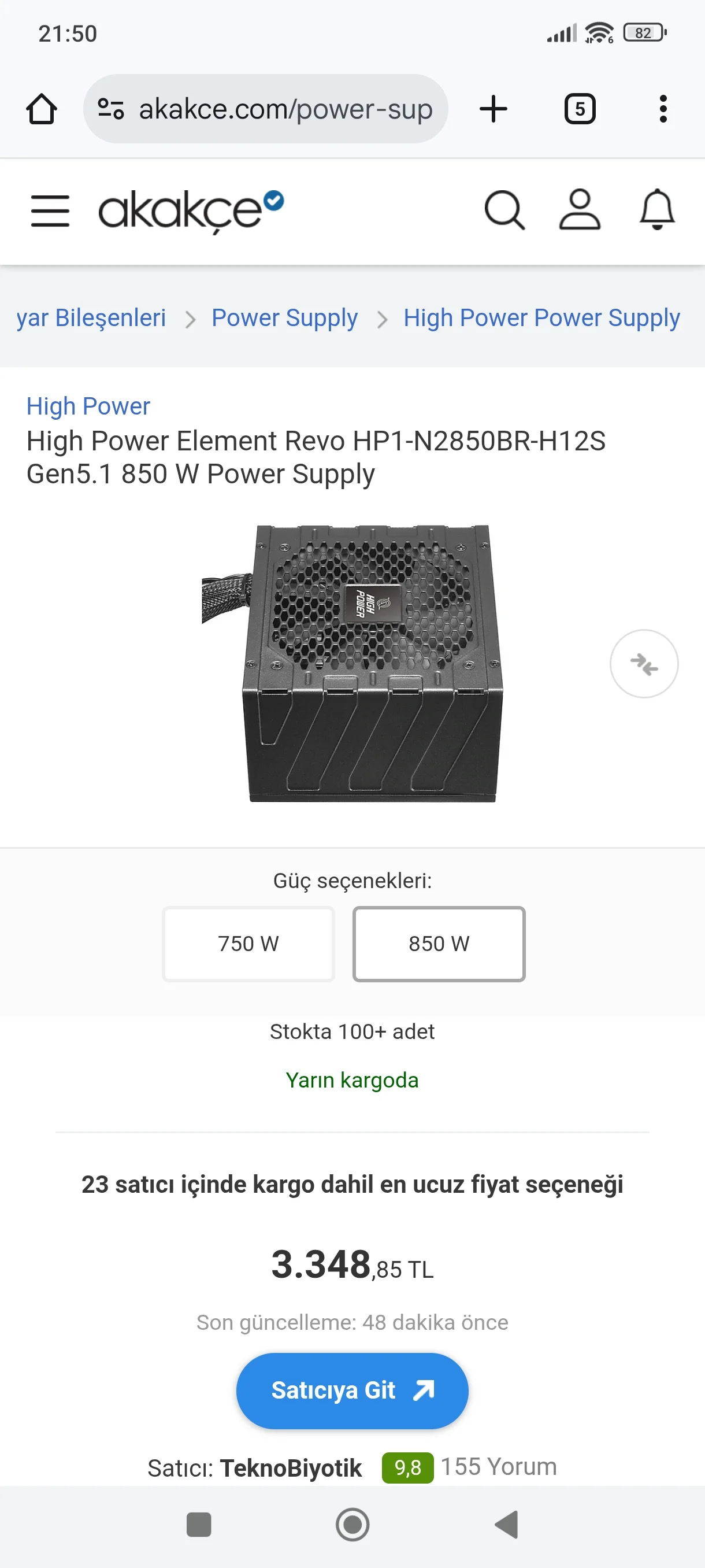Screen dimensions: 705x1568
Task: Open the Power Supply breadcrumb
Action: 284,318
